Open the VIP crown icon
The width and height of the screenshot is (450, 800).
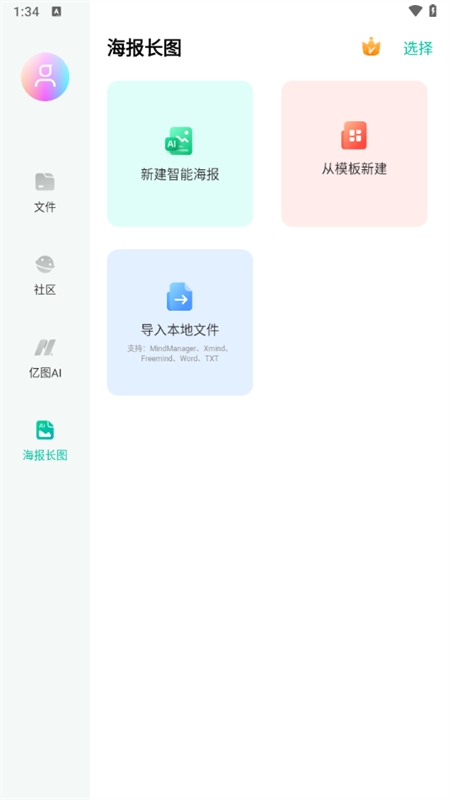click(371, 47)
